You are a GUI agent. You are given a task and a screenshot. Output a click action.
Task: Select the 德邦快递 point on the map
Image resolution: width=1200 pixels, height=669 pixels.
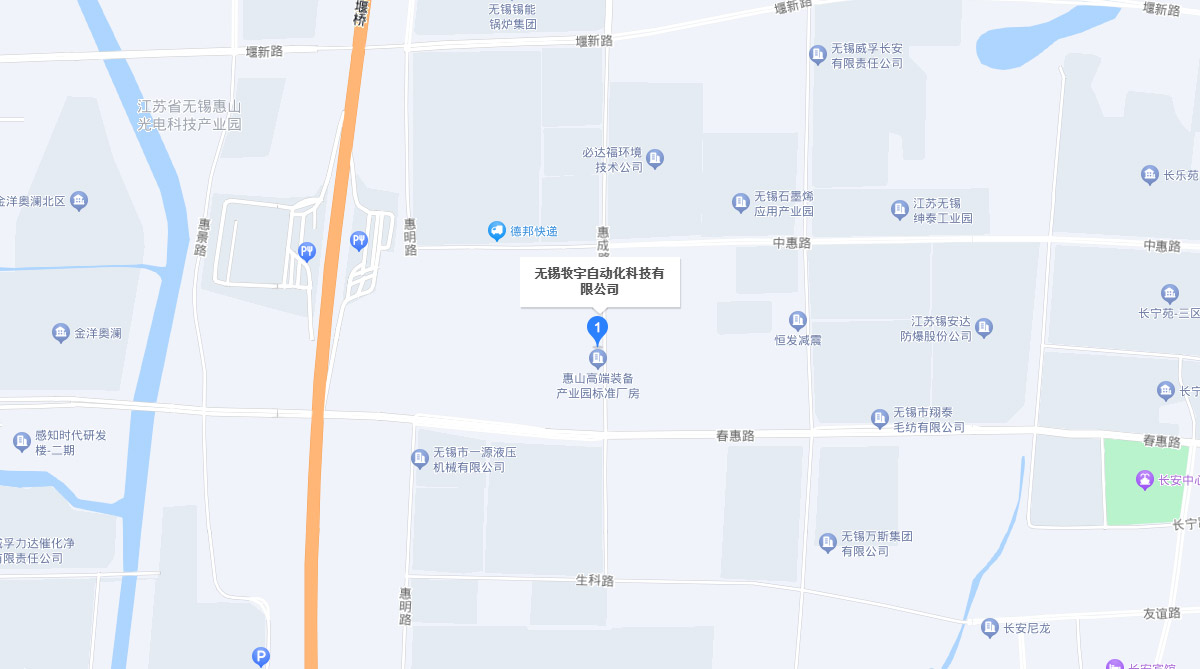[x=497, y=231]
